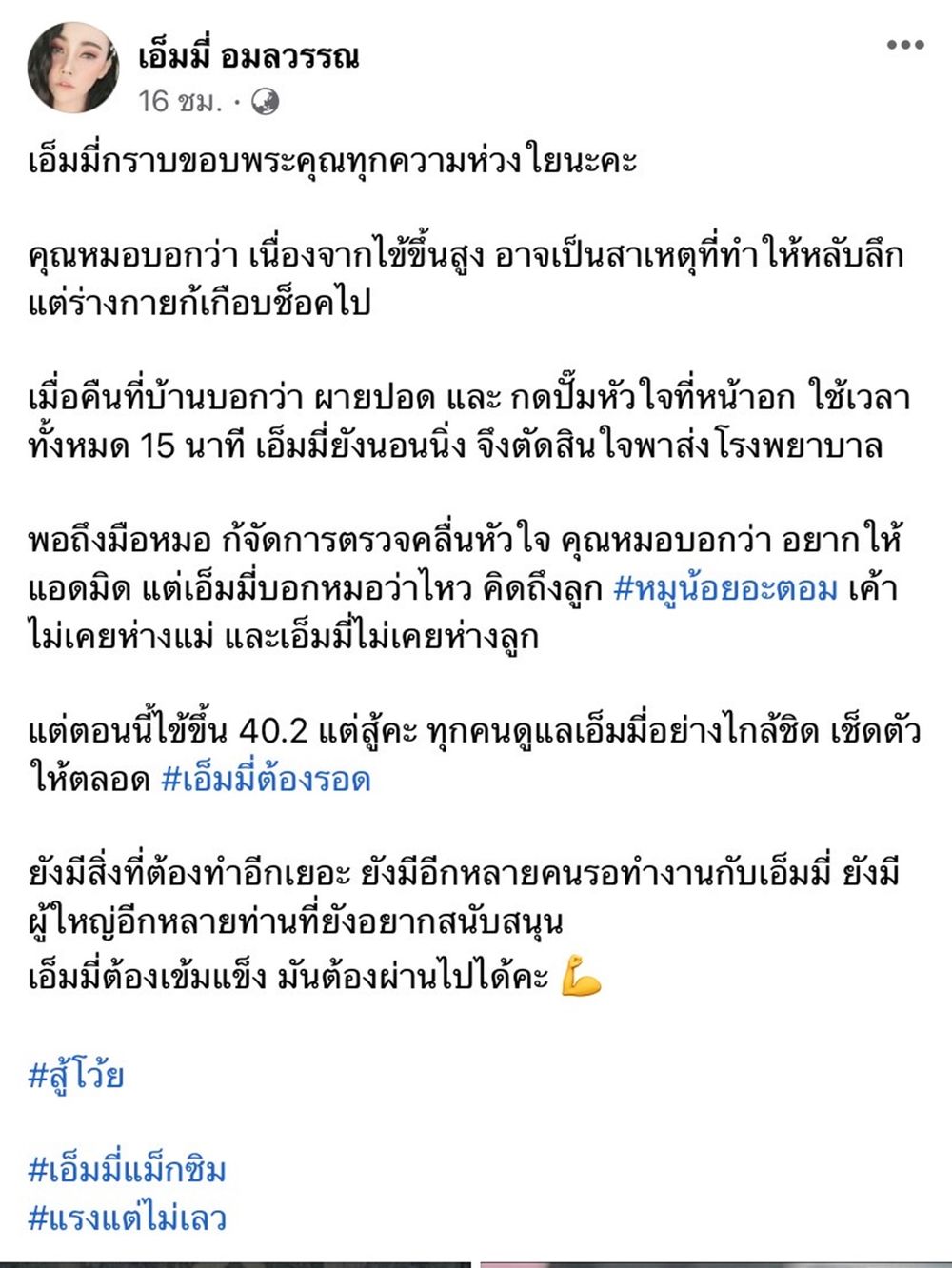Image resolution: width=952 pixels, height=1268 pixels.
Task: Open hashtag #เอ็มมี่ต้องรอด
Action: pos(266,780)
